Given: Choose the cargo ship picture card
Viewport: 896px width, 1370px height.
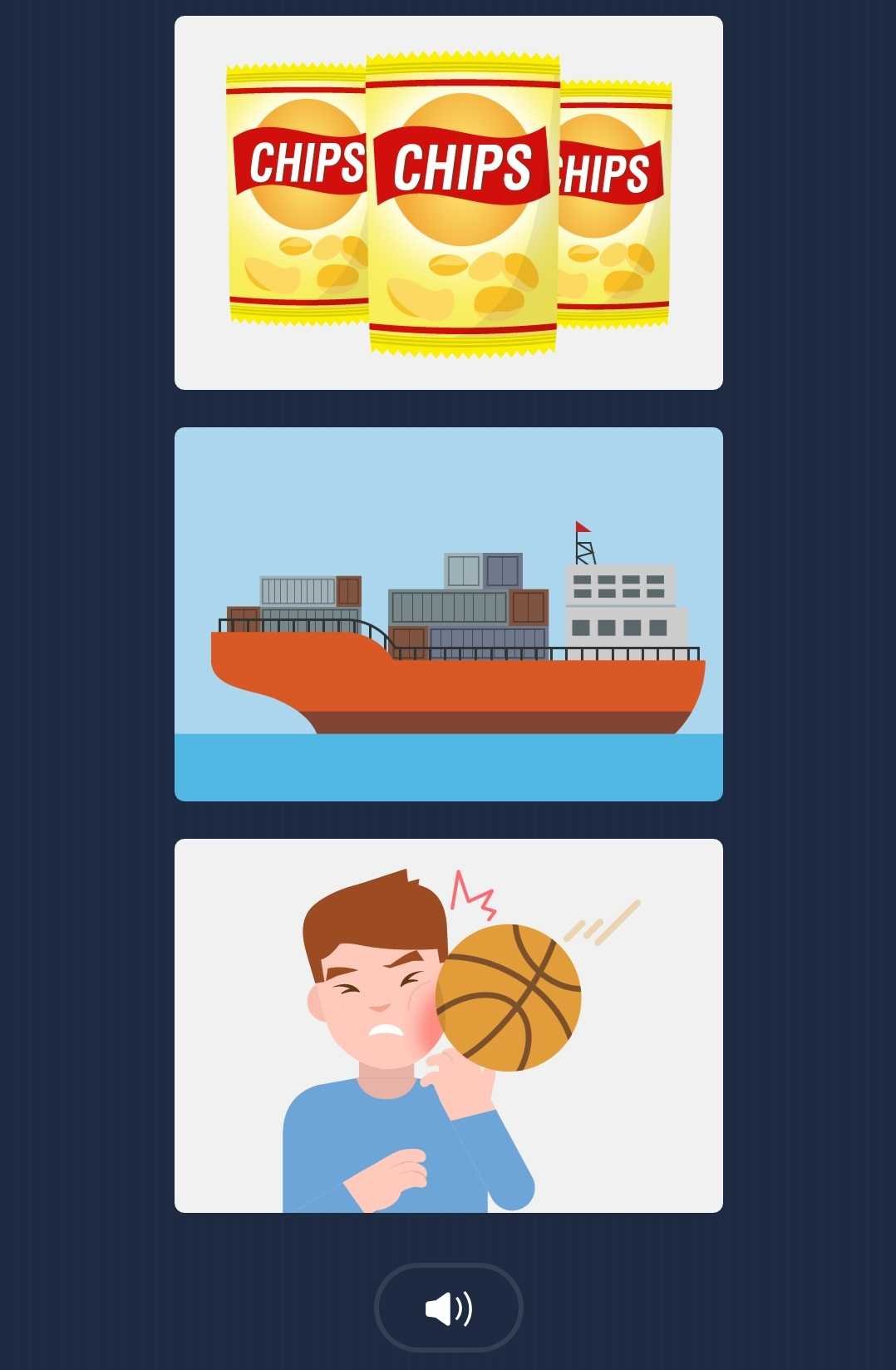Looking at the screenshot, I should click(448, 614).
